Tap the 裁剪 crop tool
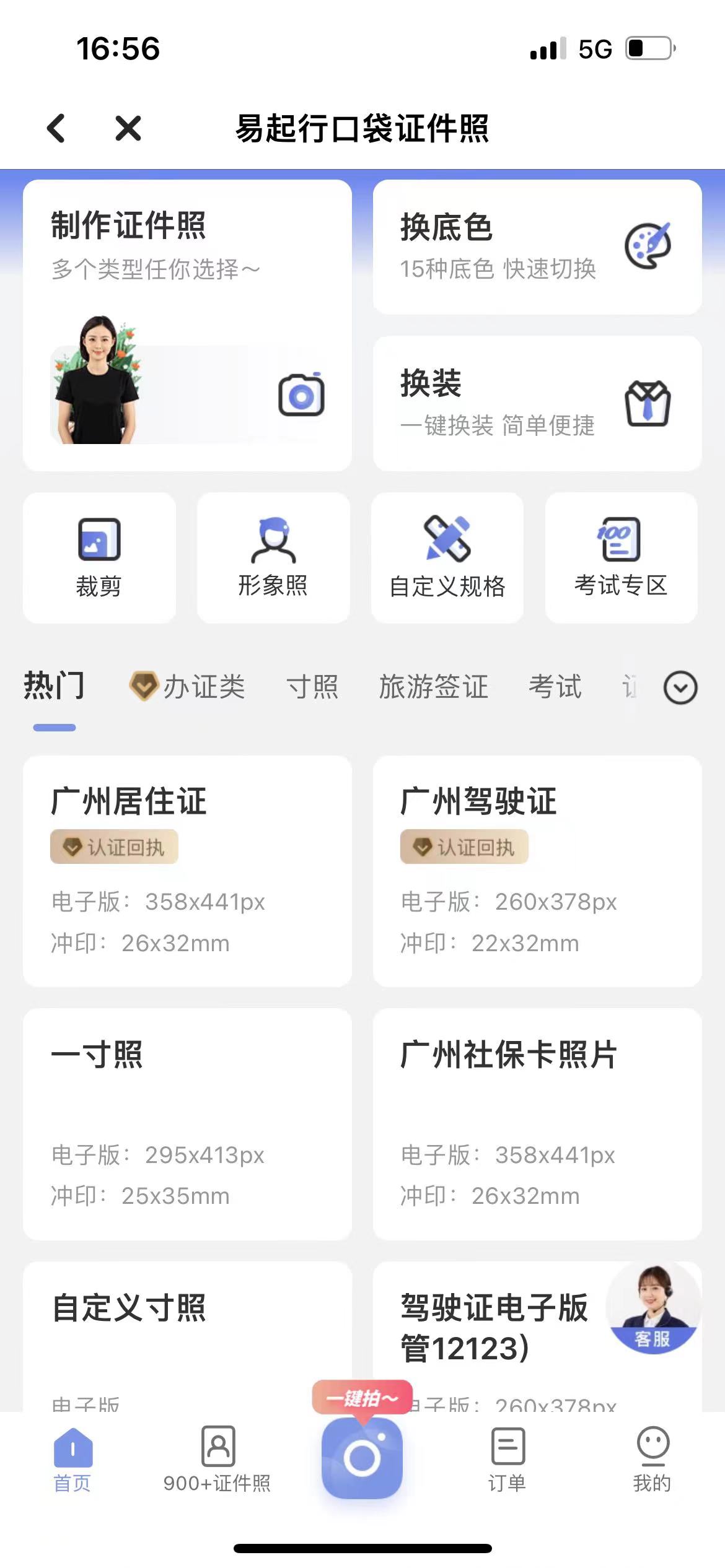The height and width of the screenshot is (1568, 725). (99, 557)
